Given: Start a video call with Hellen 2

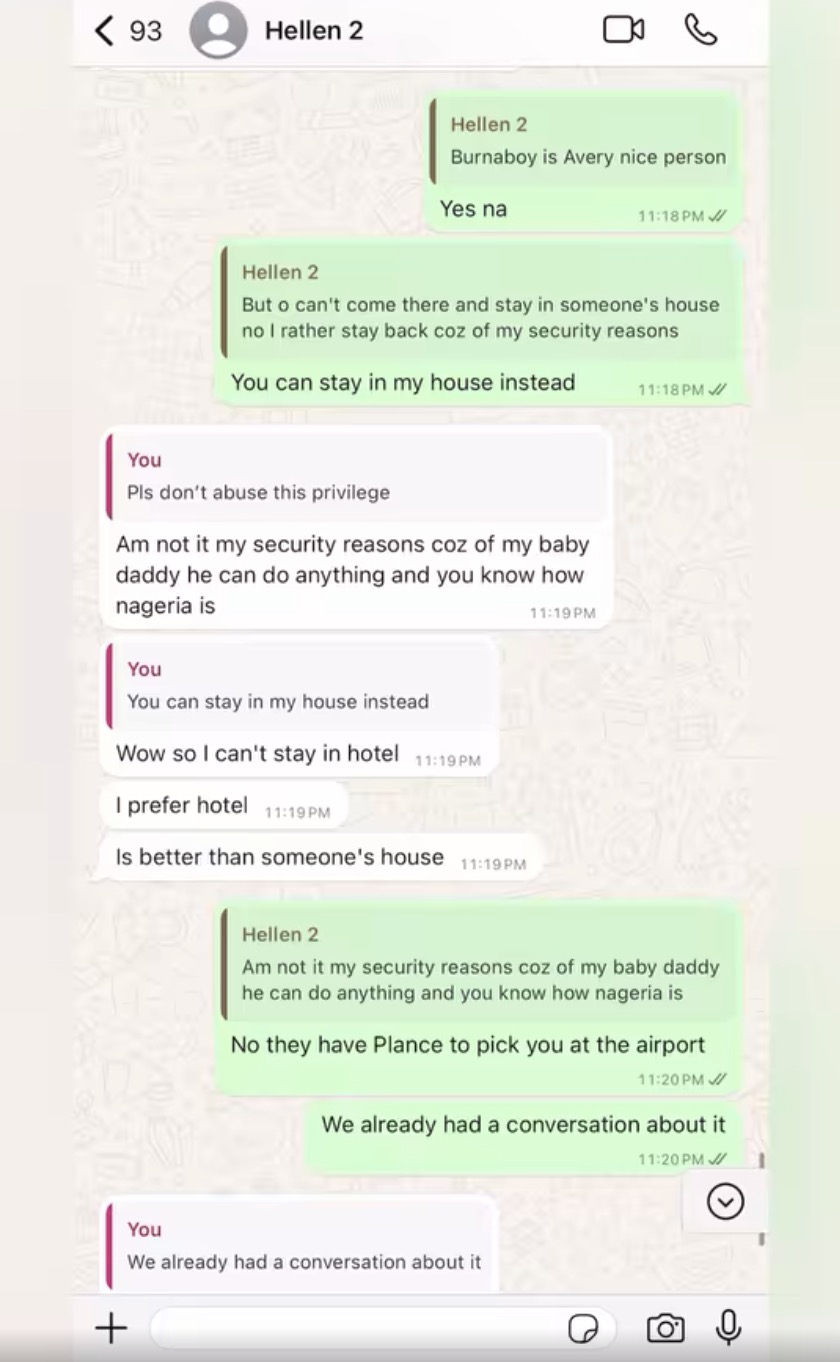Looking at the screenshot, I should click(623, 31).
